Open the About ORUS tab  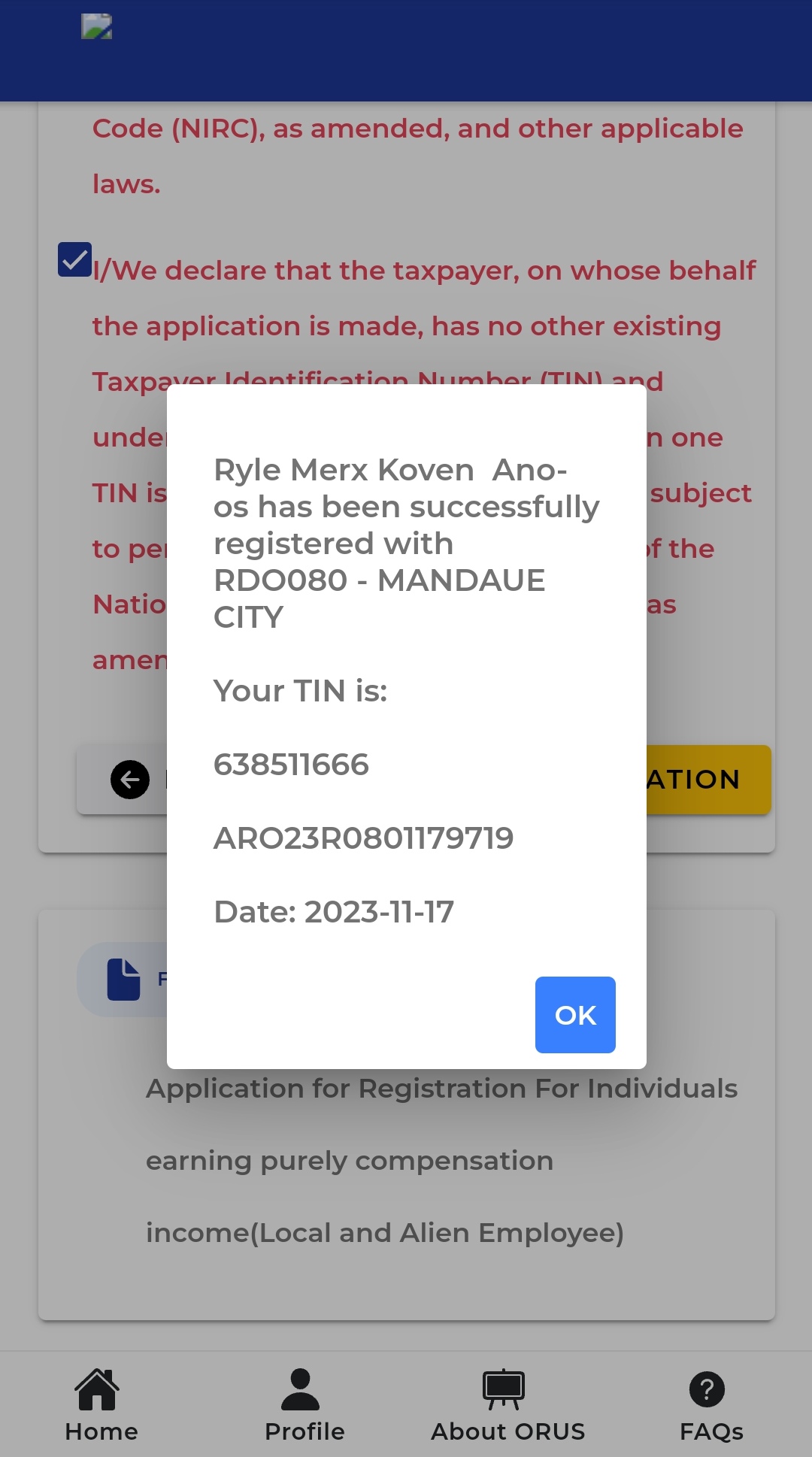pos(507,1404)
